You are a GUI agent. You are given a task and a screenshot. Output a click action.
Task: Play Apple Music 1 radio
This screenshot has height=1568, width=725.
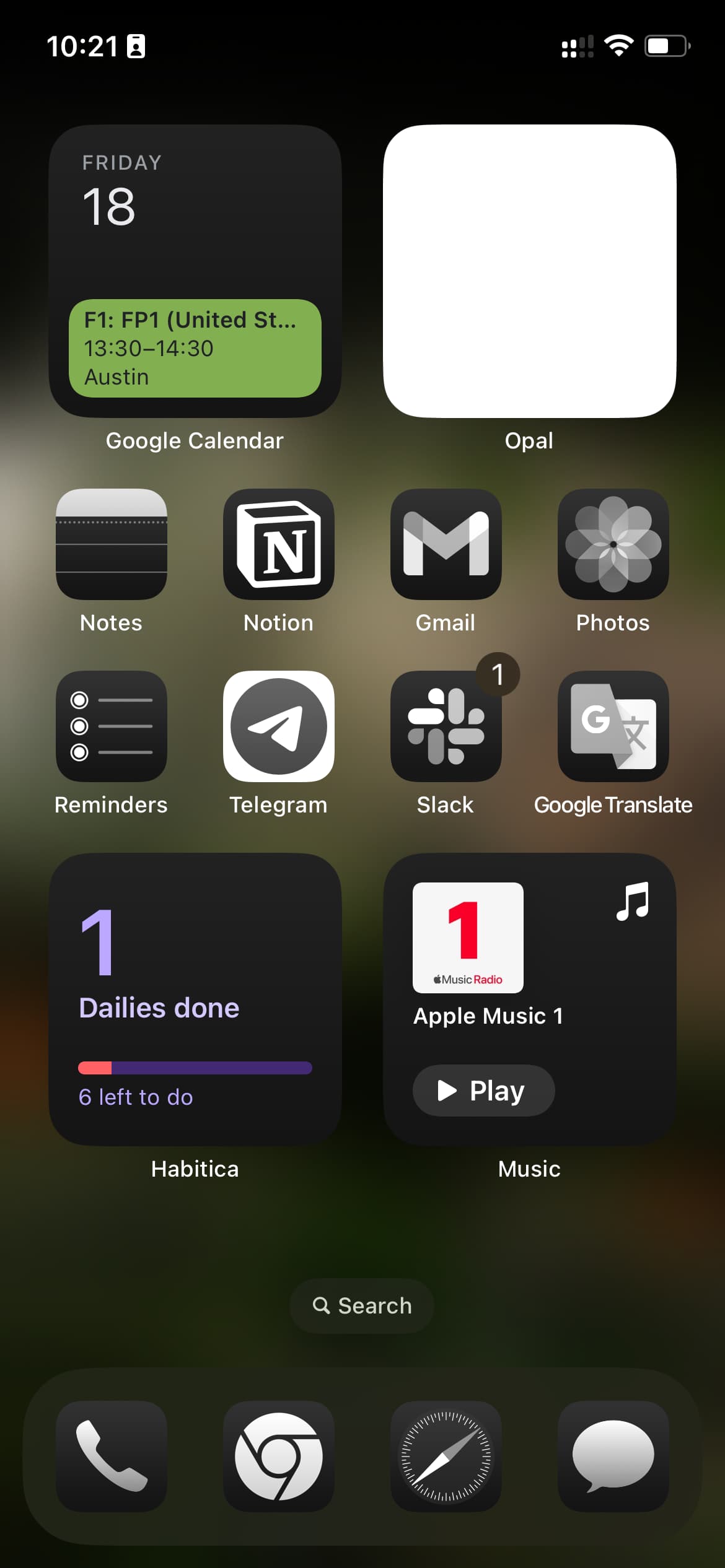pyautogui.click(x=483, y=1091)
